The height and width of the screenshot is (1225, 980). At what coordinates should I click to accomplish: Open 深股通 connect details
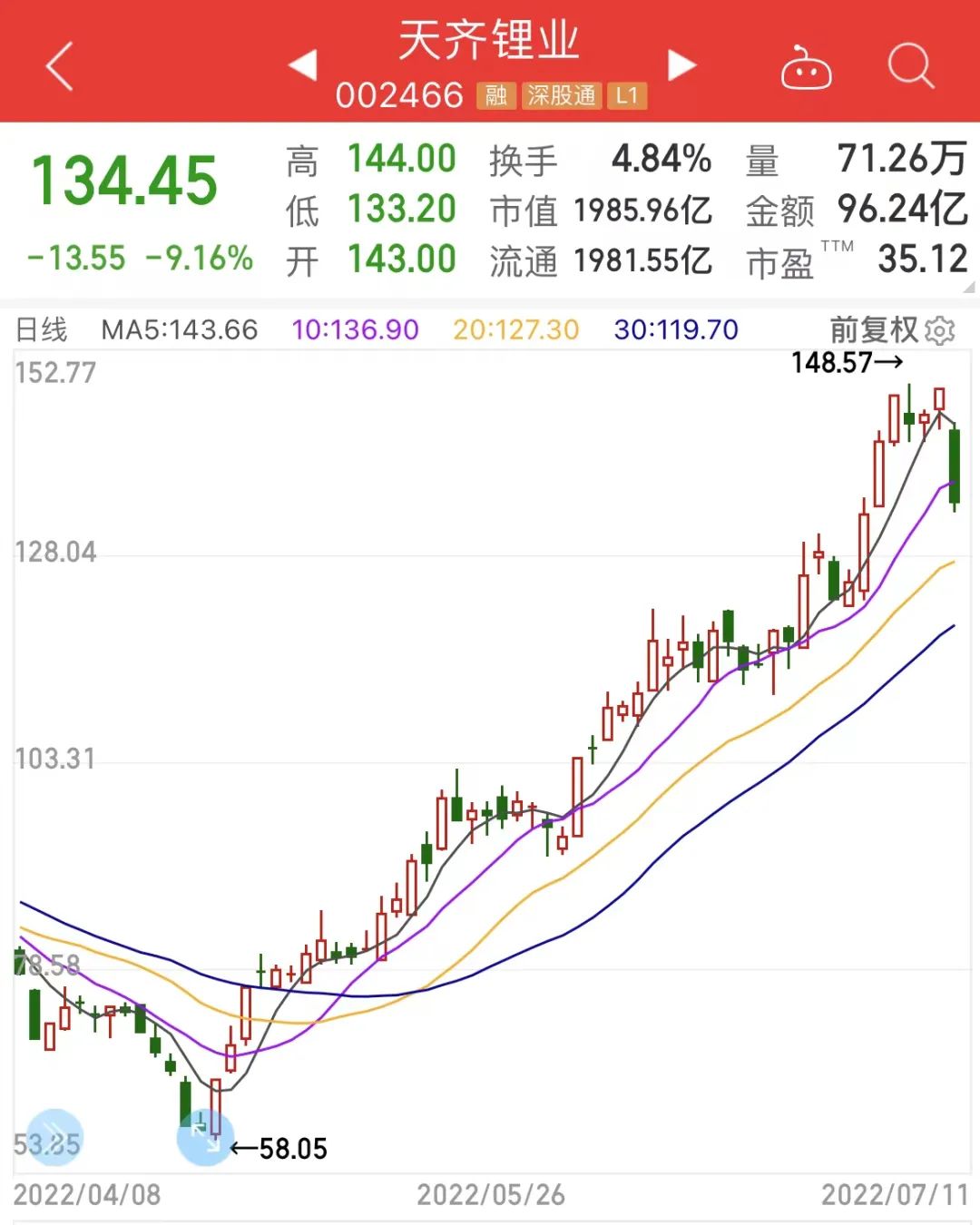[x=560, y=95]
